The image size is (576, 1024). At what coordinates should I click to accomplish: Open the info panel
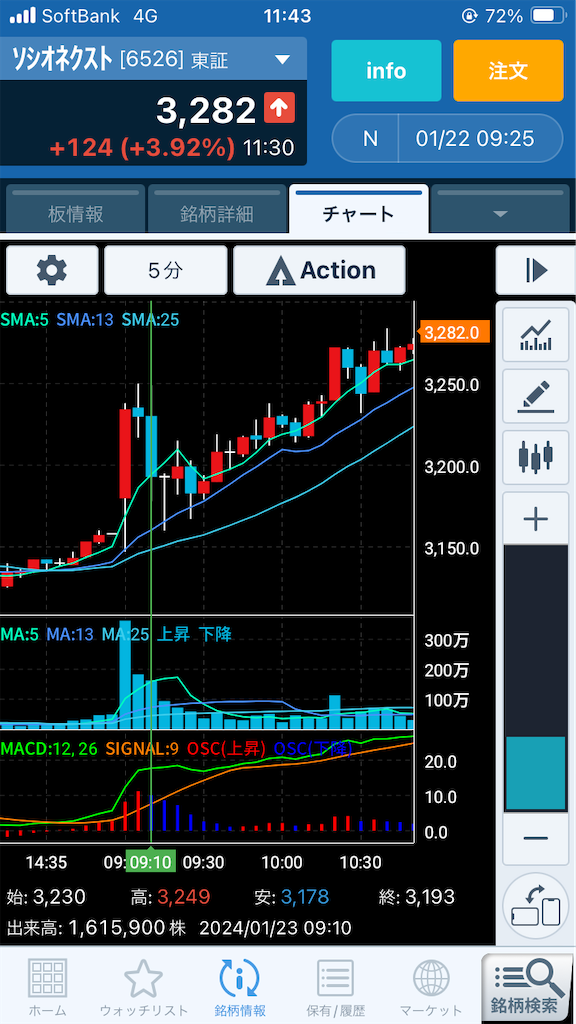[387, 71]
